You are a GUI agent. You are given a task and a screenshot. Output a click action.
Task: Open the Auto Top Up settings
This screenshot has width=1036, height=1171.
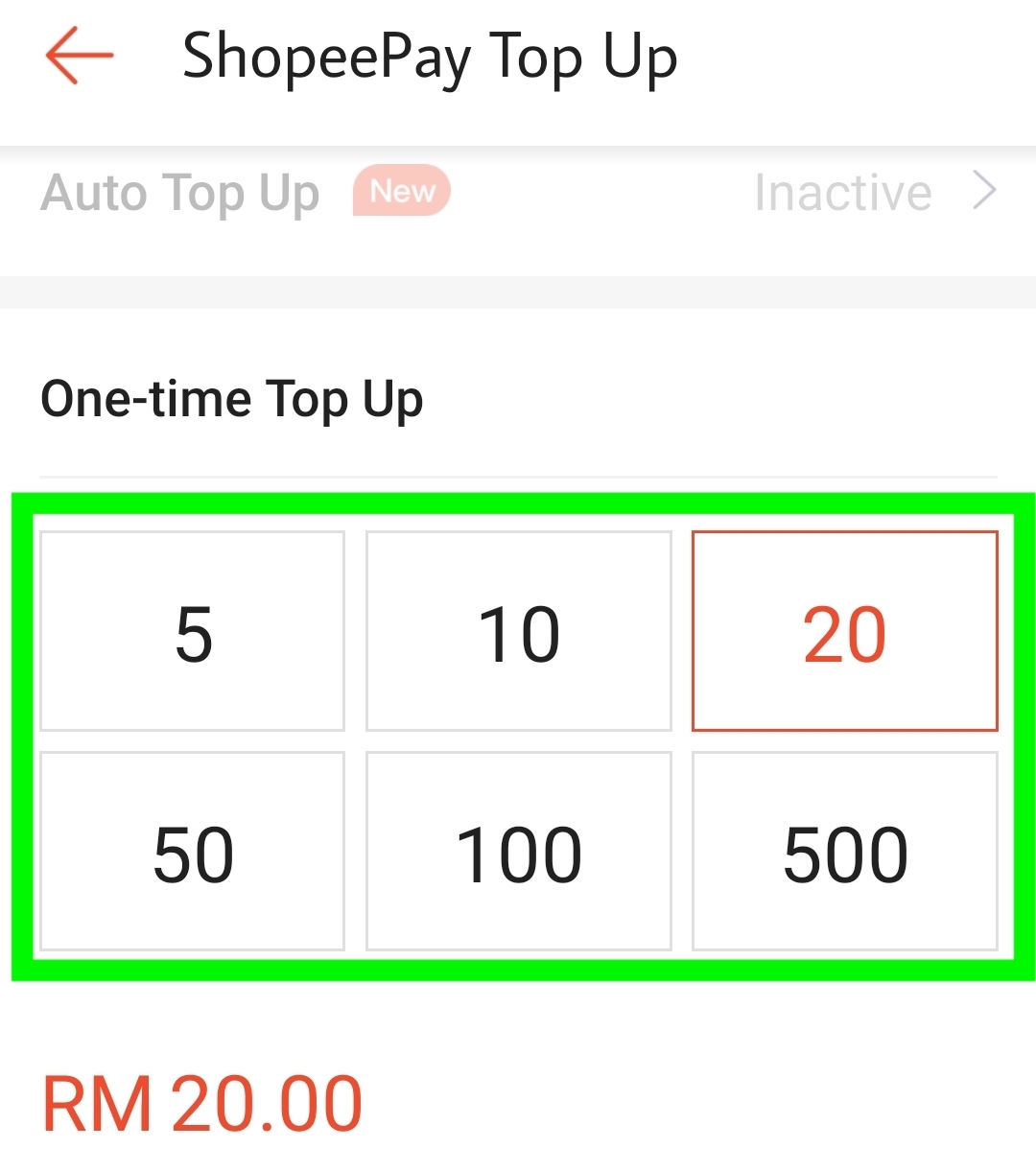pos(518,192)
